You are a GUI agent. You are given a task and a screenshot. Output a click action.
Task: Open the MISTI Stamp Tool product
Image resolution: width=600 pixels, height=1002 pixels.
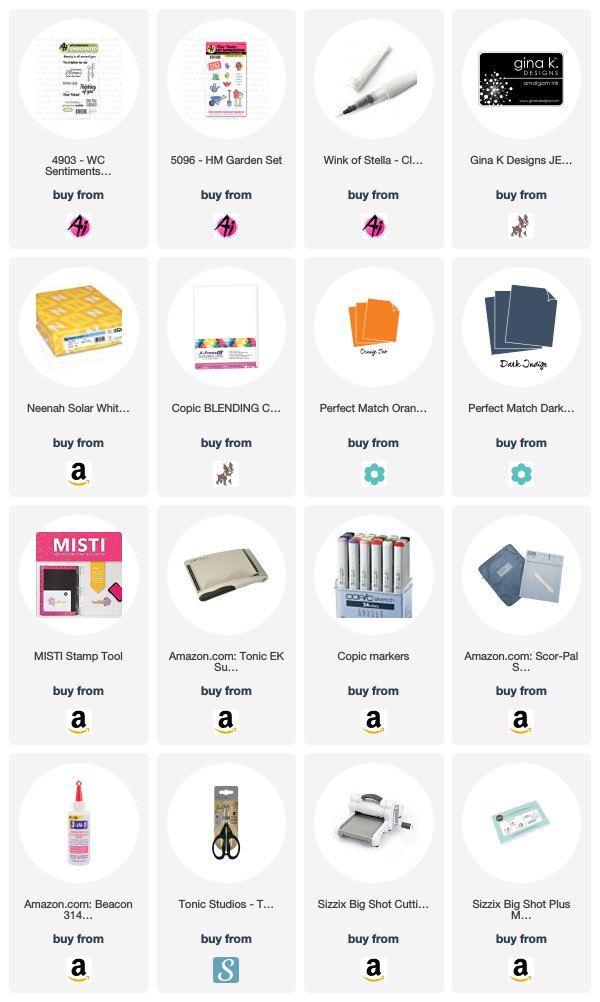79,624
